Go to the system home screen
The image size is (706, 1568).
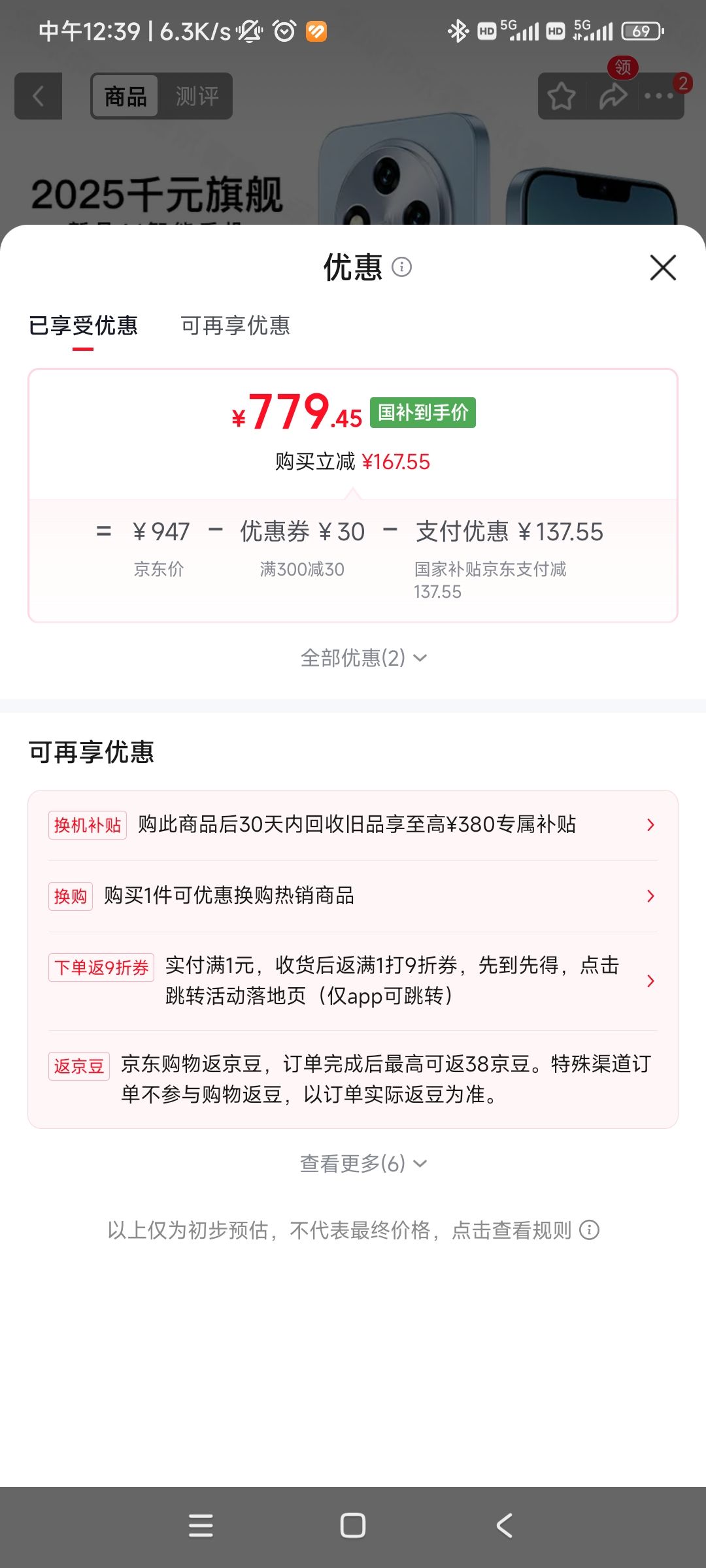click(353, 1526)
